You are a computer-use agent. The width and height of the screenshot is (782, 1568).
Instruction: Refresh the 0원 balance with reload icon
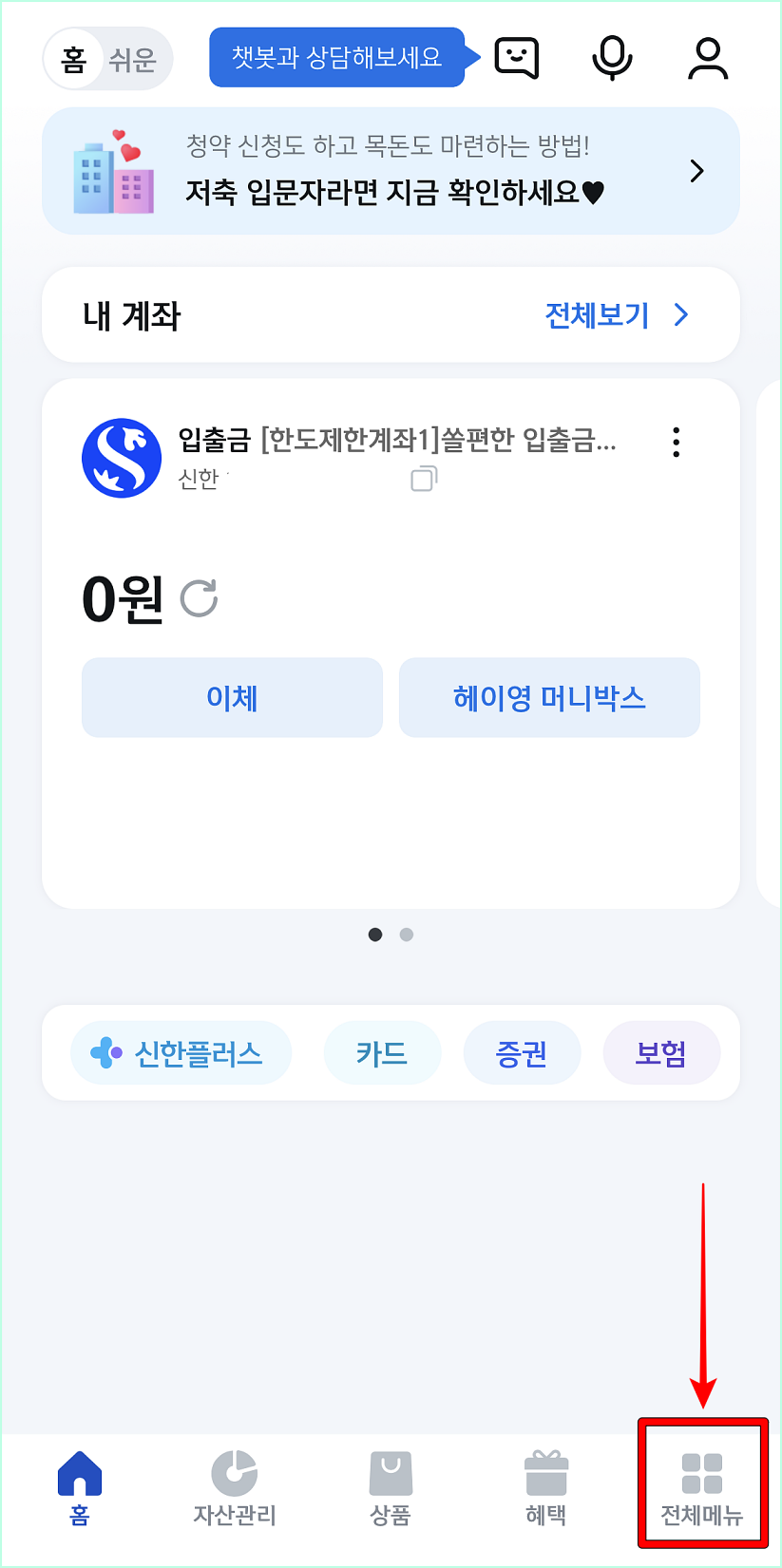coord(199,599)
